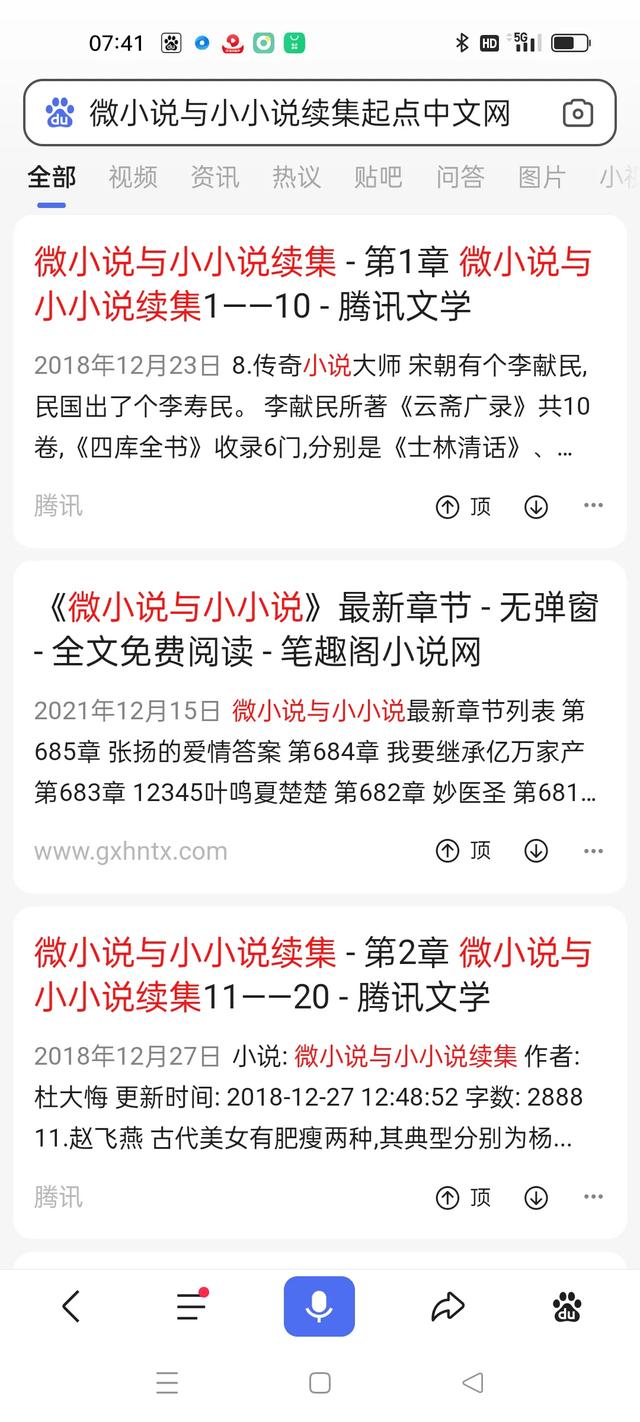Go to the 问答 tab
Viewport: 640px width, 1422px height.
[460, 177]
